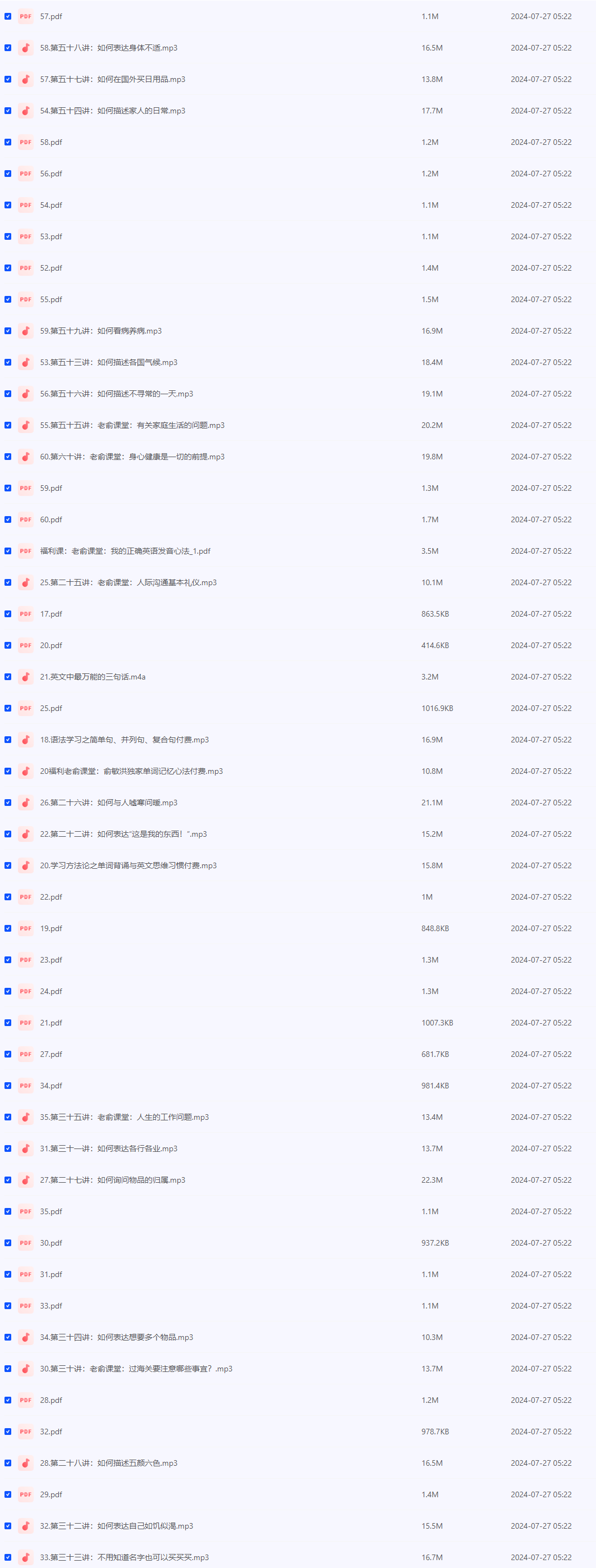Open 59.第五十九讲：如何看病养病.mp3

click(x=100, y=331)
